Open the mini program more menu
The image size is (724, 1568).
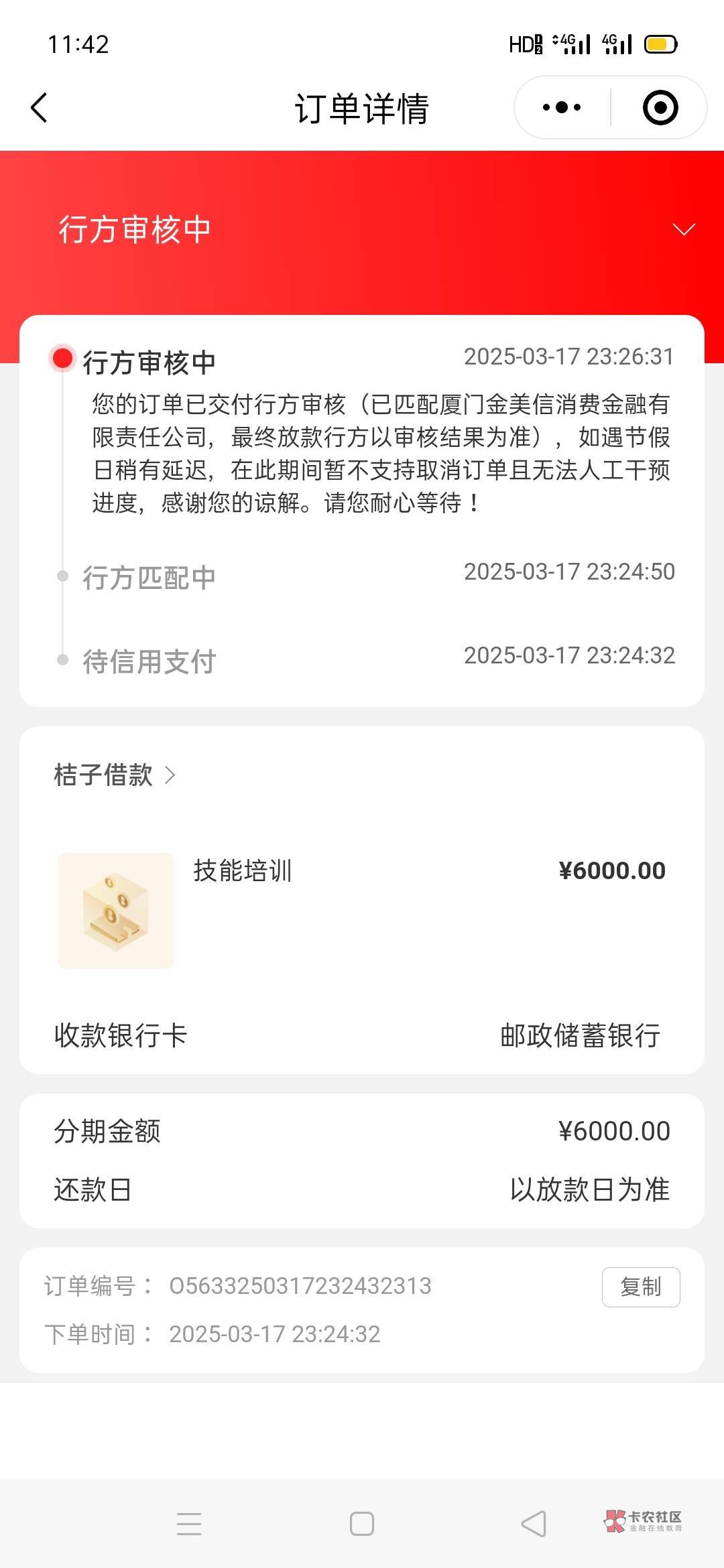click(562, 108)
